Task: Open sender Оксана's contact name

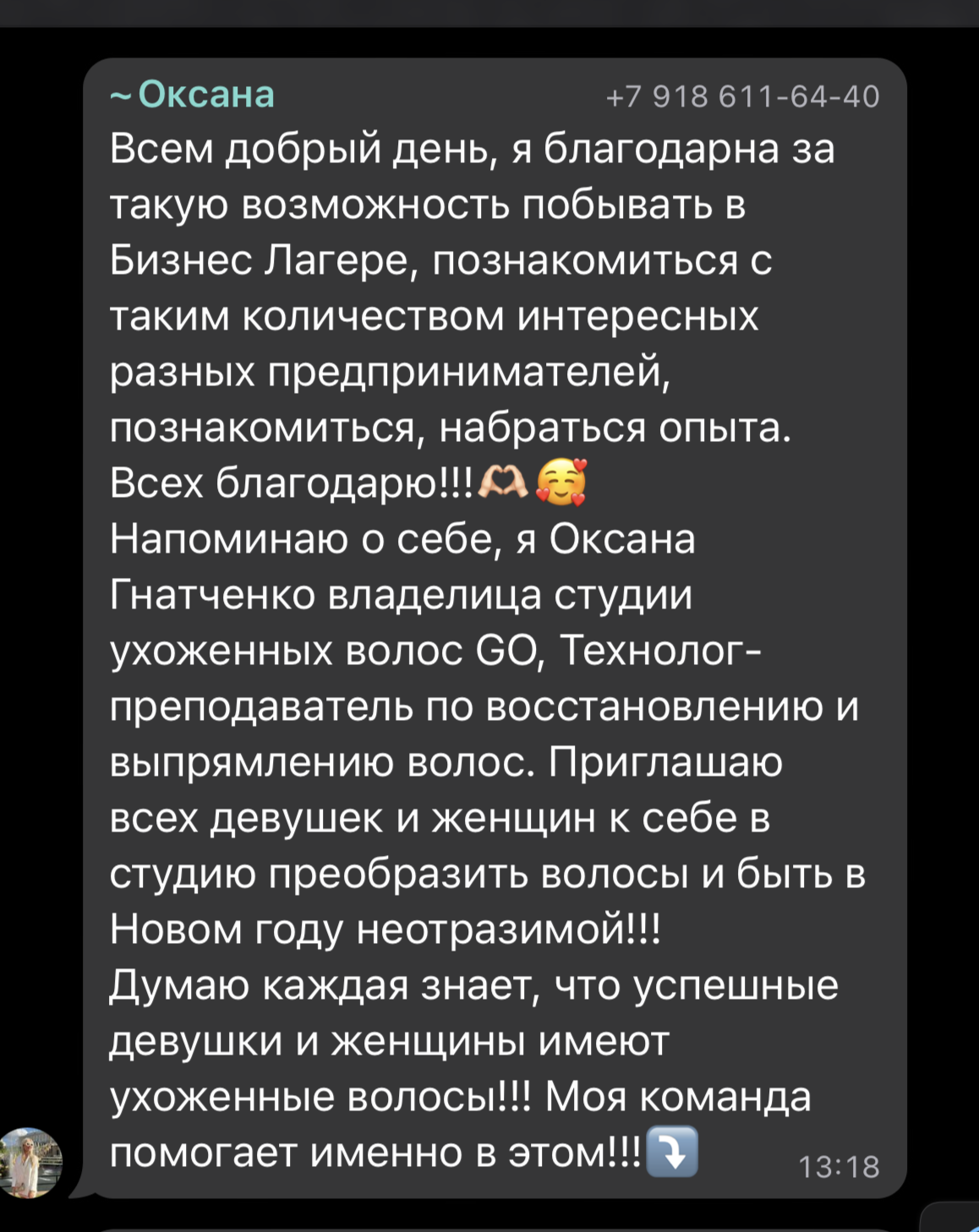Action: (x=205, y=95)
